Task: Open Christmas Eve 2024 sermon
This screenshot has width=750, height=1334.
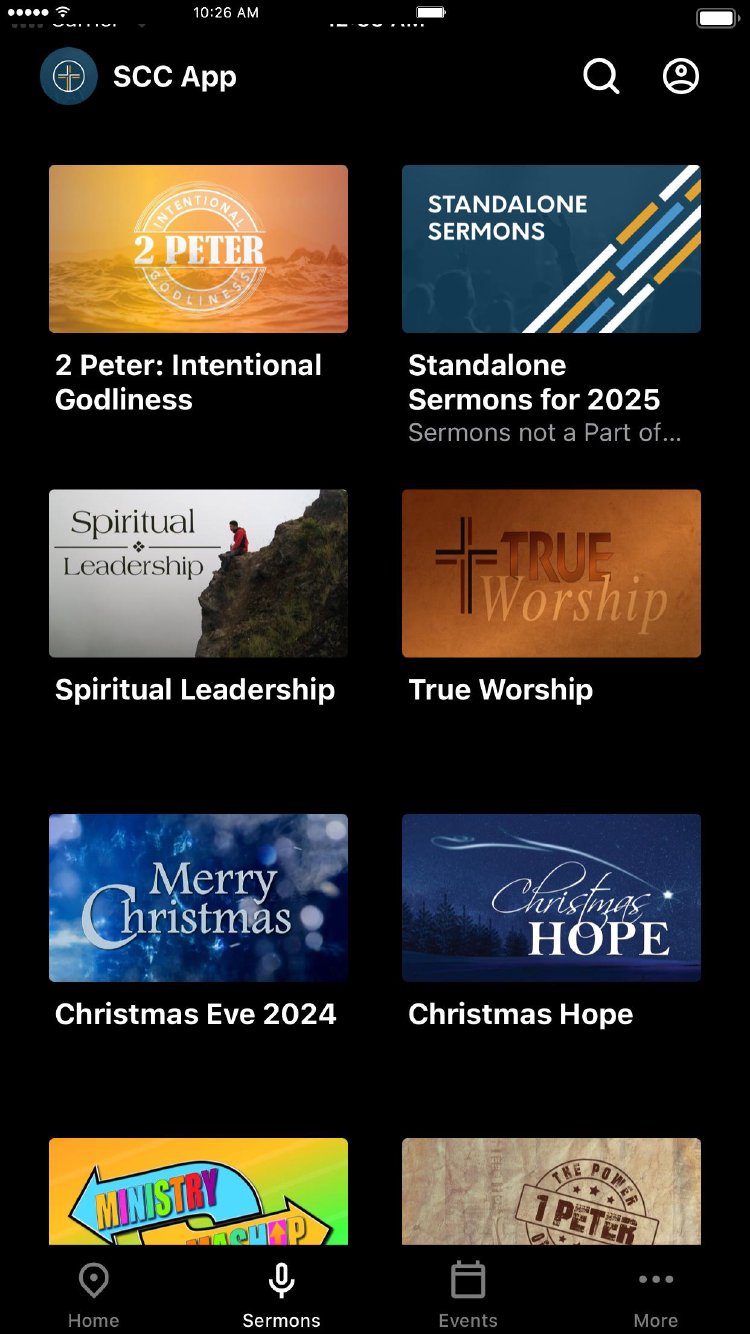Action: point(198,897)
